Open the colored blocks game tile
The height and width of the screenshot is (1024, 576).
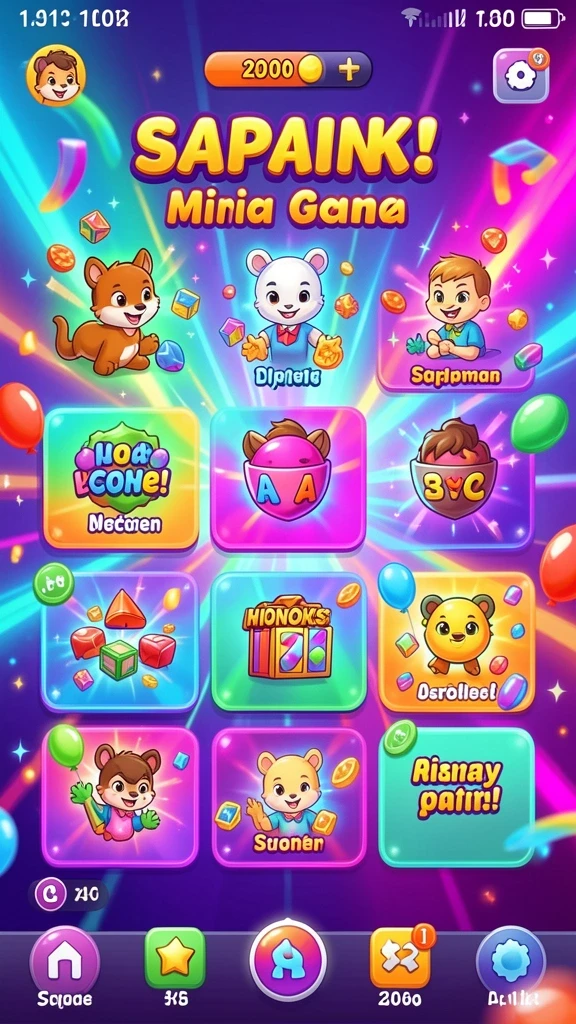(120, 641)
